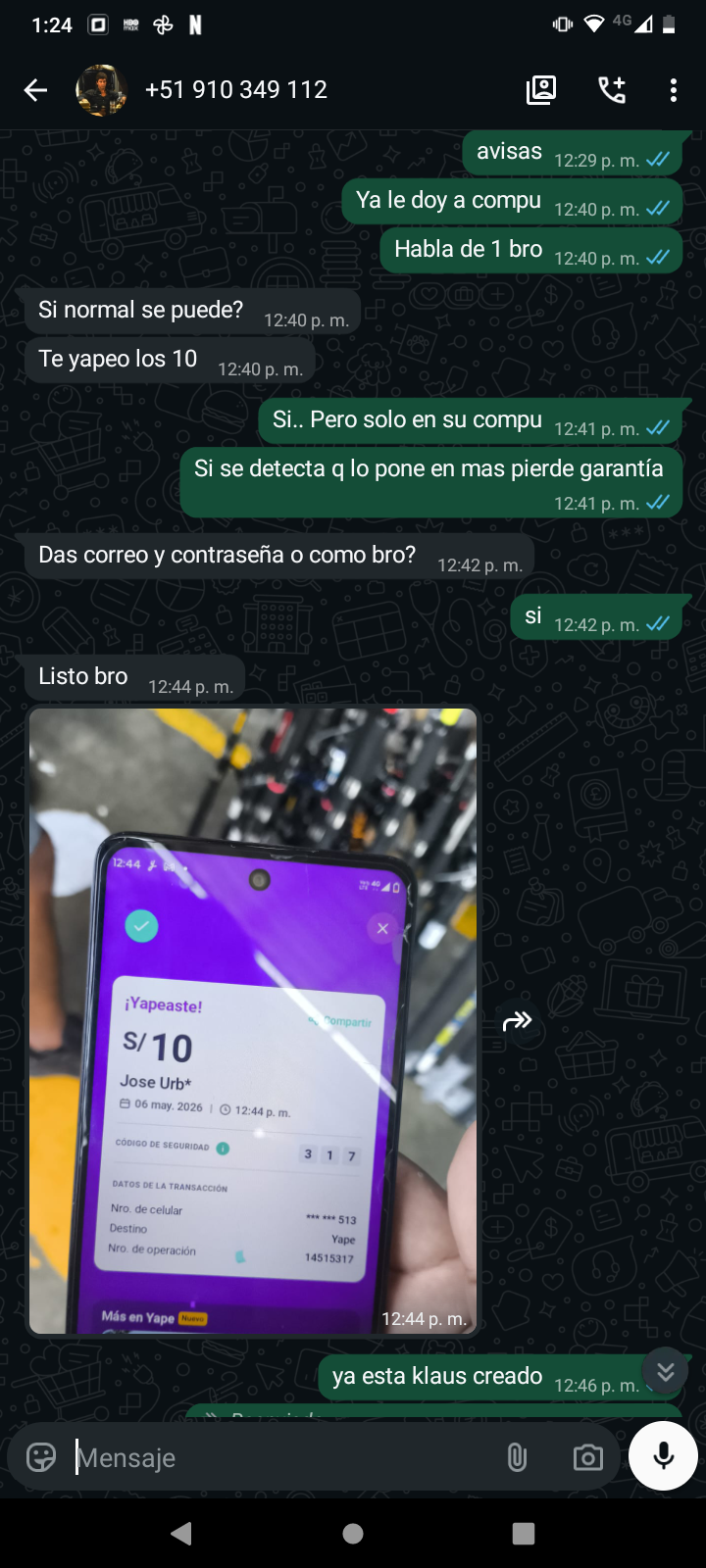The image size is (706, 1568).
Task: Start a call with this contact
Action: coord(612,90)
